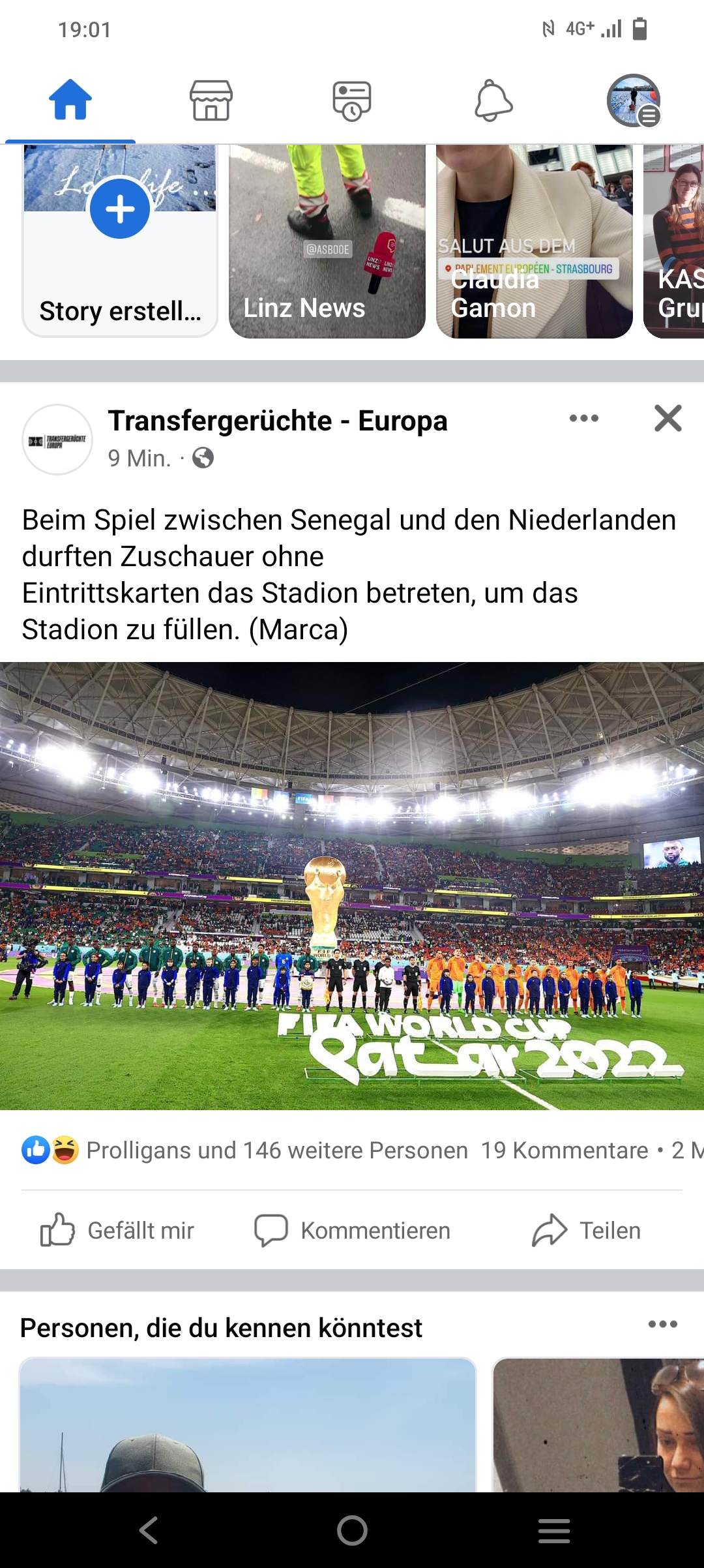The width and height of the screenshot is (704, 1568).
Task: View Claudia Gamon's story
Action: pos(535,240)
